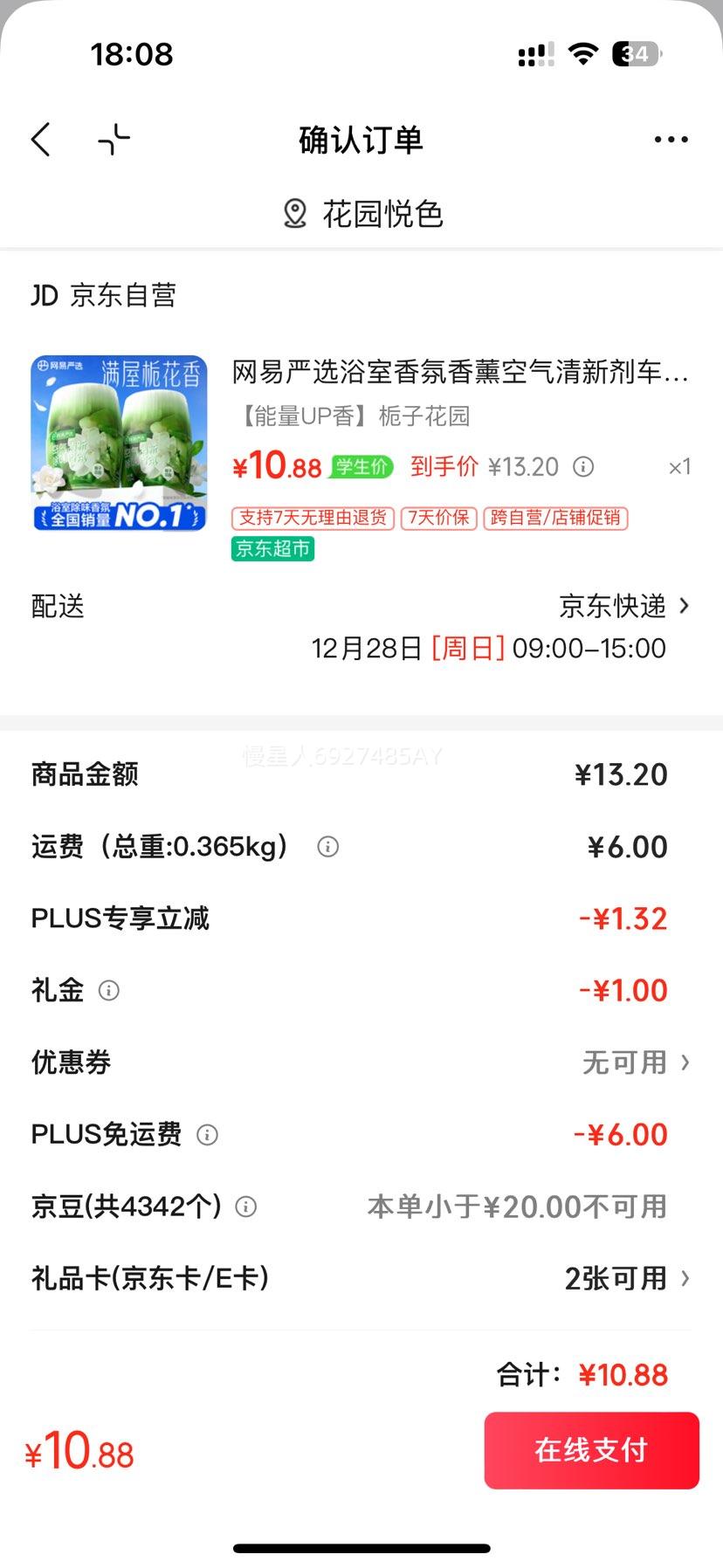
Task: Tap the layout icon beside the back arrow
Action: tap(112, 139)
